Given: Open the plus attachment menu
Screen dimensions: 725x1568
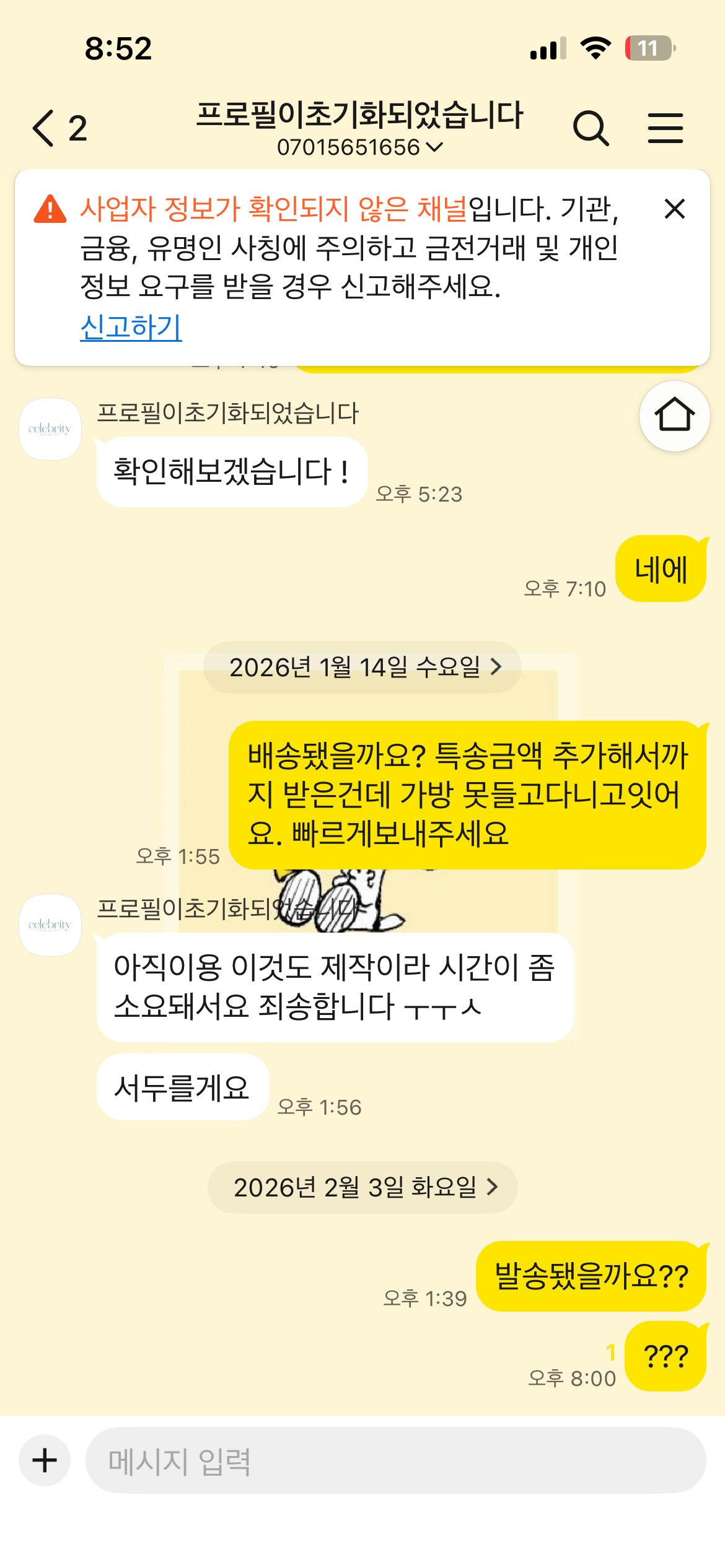Looking at the screenshot, I should tap(45, 1460).
